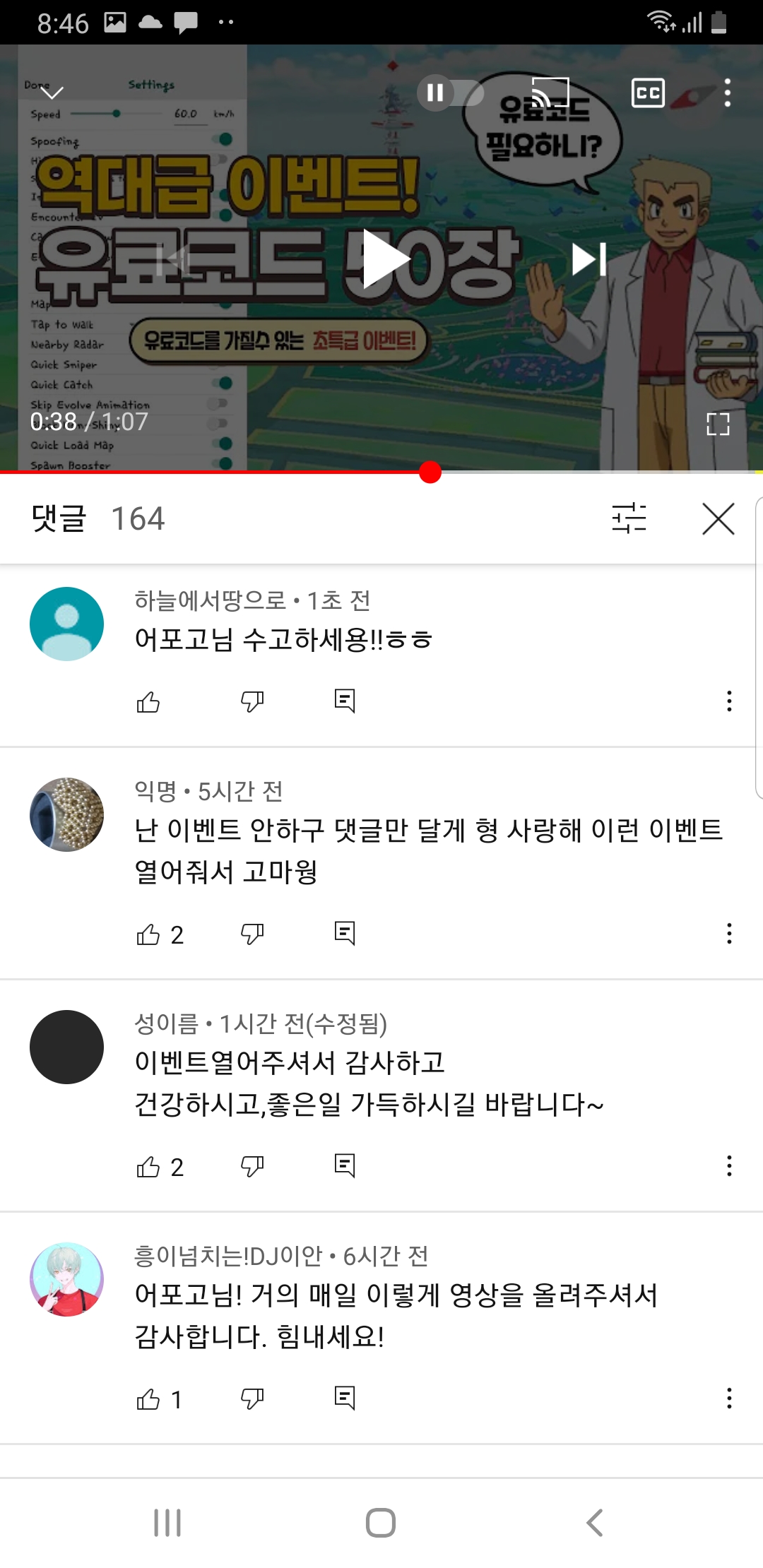Open options for 성이름's comment

point(729,1166)
